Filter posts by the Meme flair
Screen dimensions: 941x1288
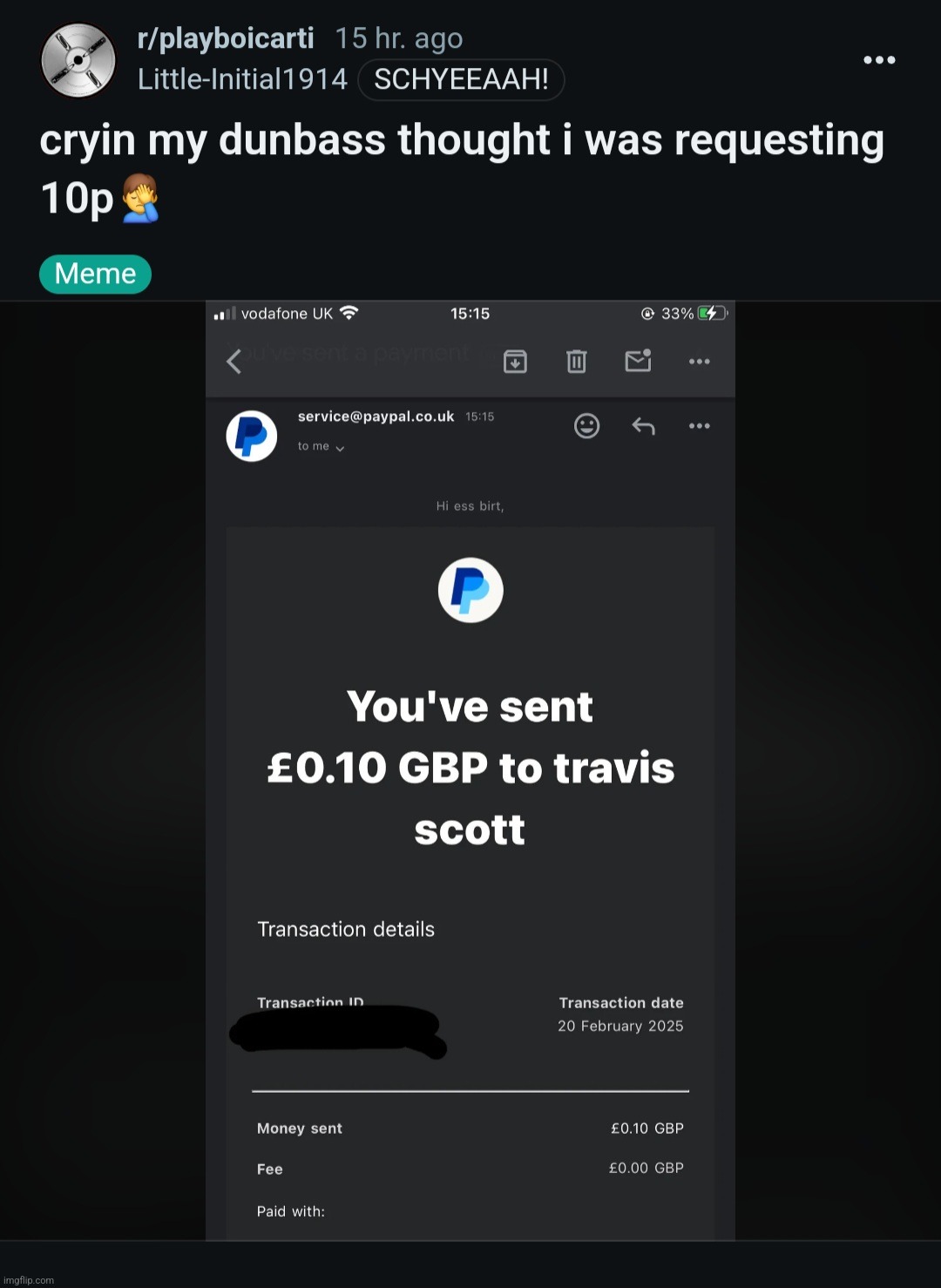(x=95, y=274)
